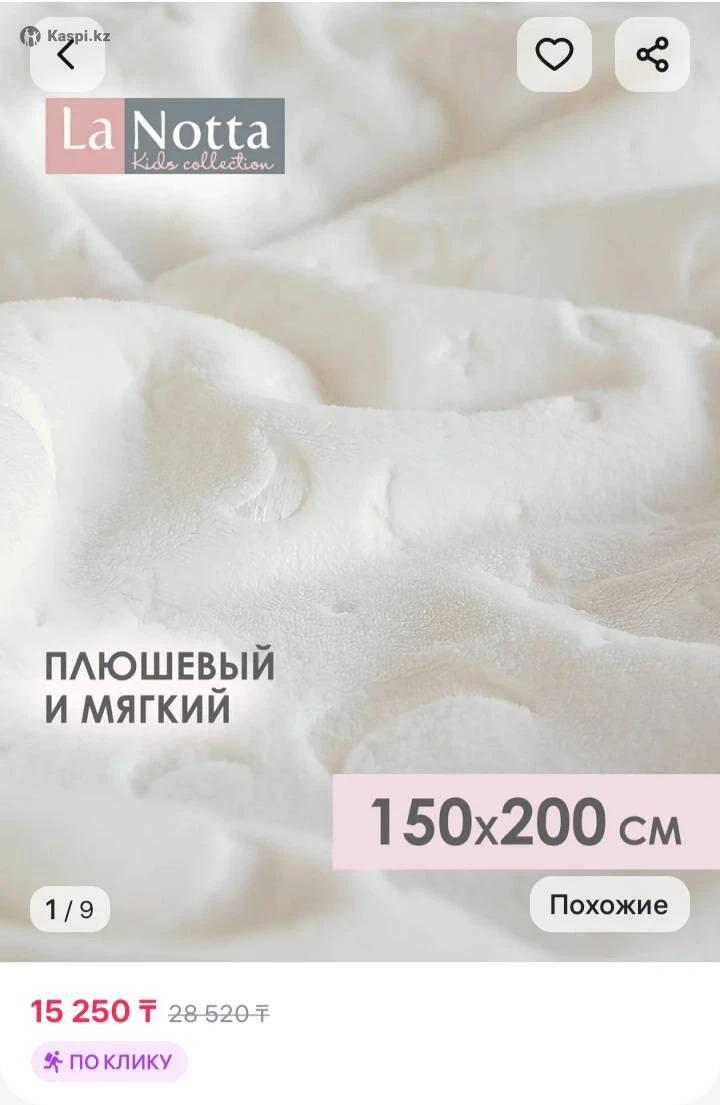Go back using the back arrow
This screenshot has width=720, height=1105.
[x=67, y=56]
